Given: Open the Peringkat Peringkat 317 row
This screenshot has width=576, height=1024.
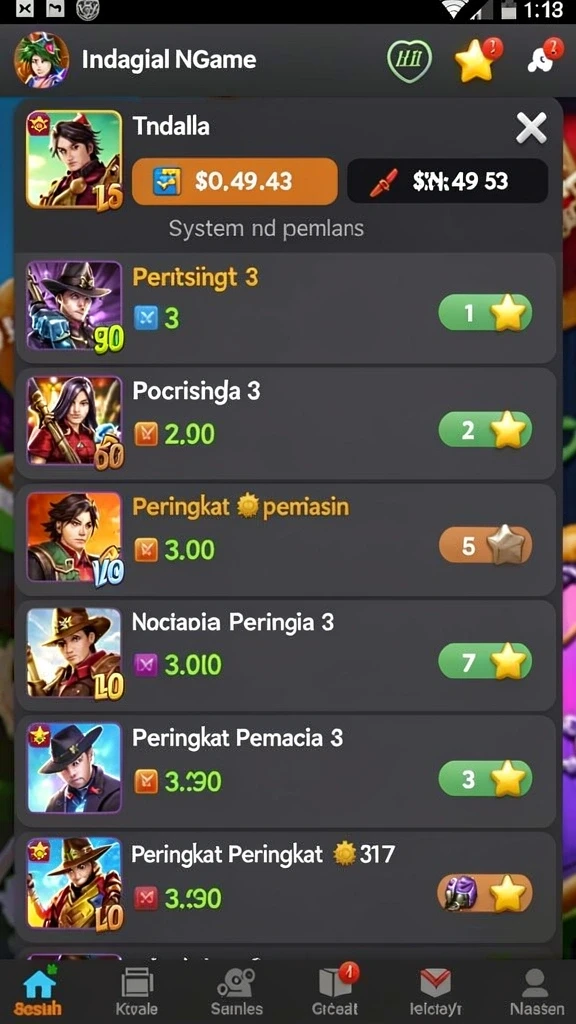Looking at the screenshot, I should click(x=285, y=885).
